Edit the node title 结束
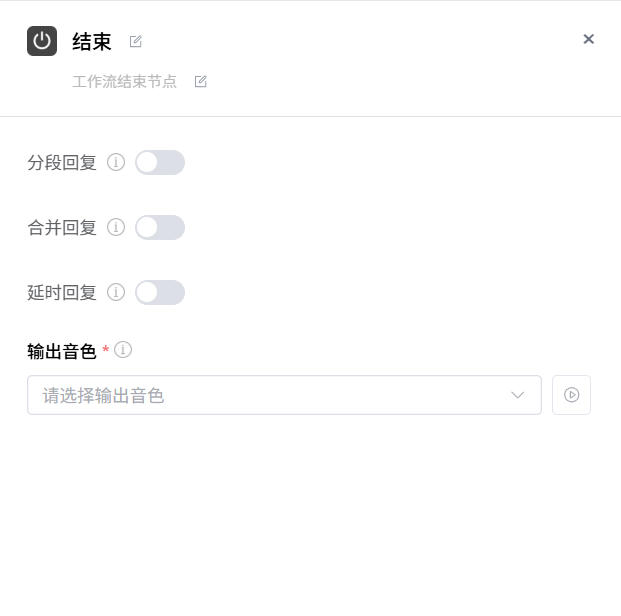This screenshot has height=616, width=621. tap(136, 41)
